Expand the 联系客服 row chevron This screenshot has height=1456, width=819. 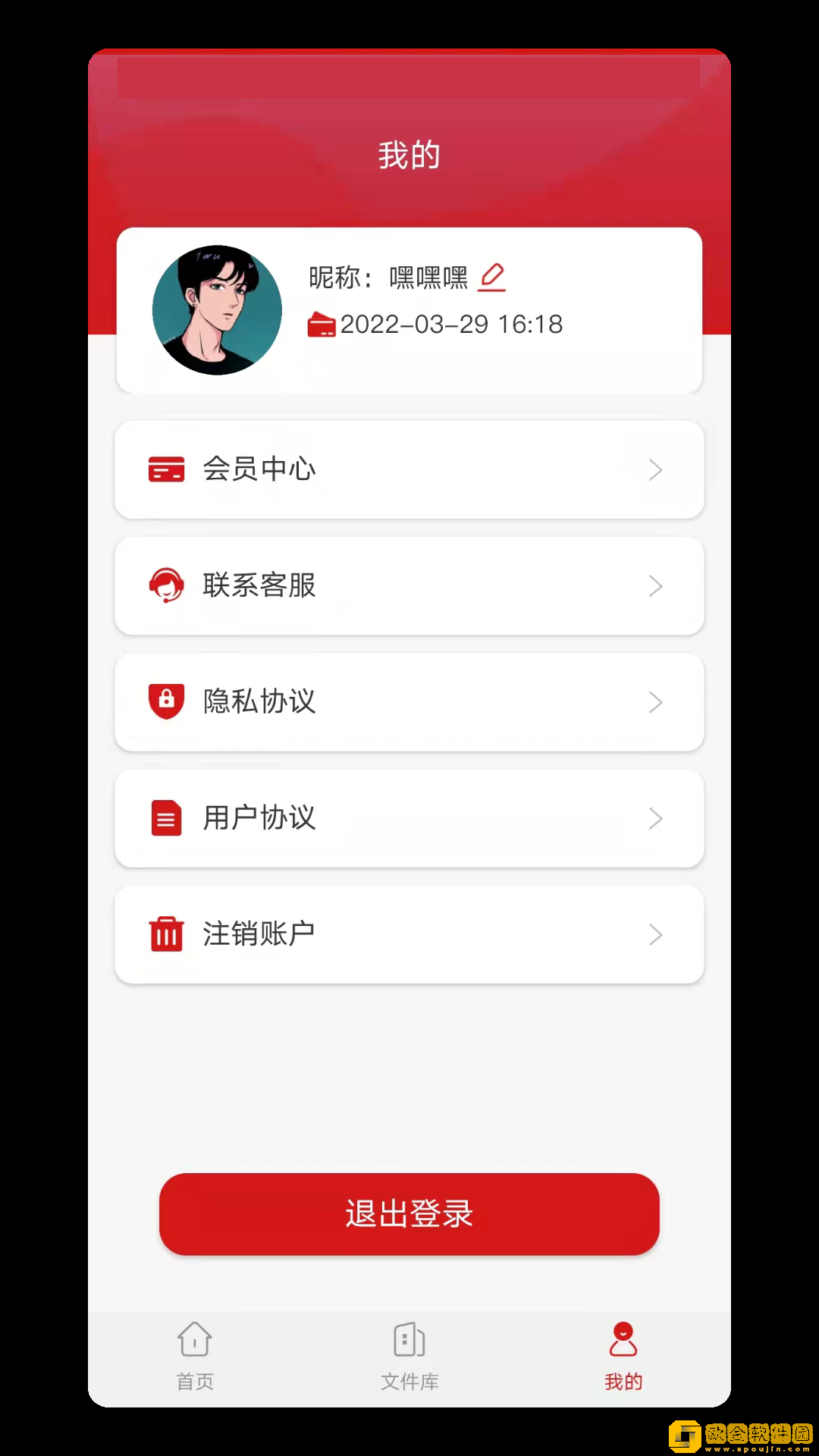click(655, 585)
